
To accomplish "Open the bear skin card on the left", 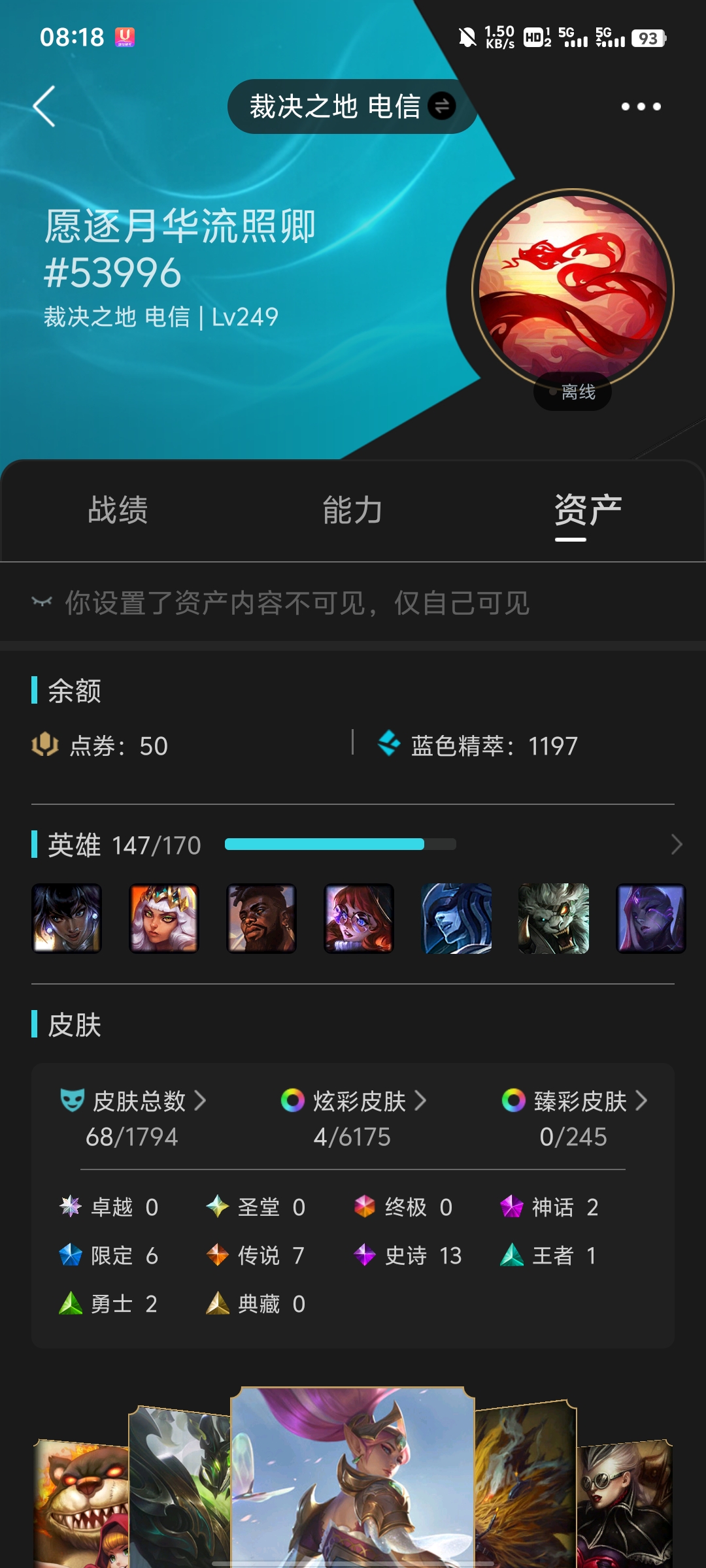I will (x=82, y=1503).
